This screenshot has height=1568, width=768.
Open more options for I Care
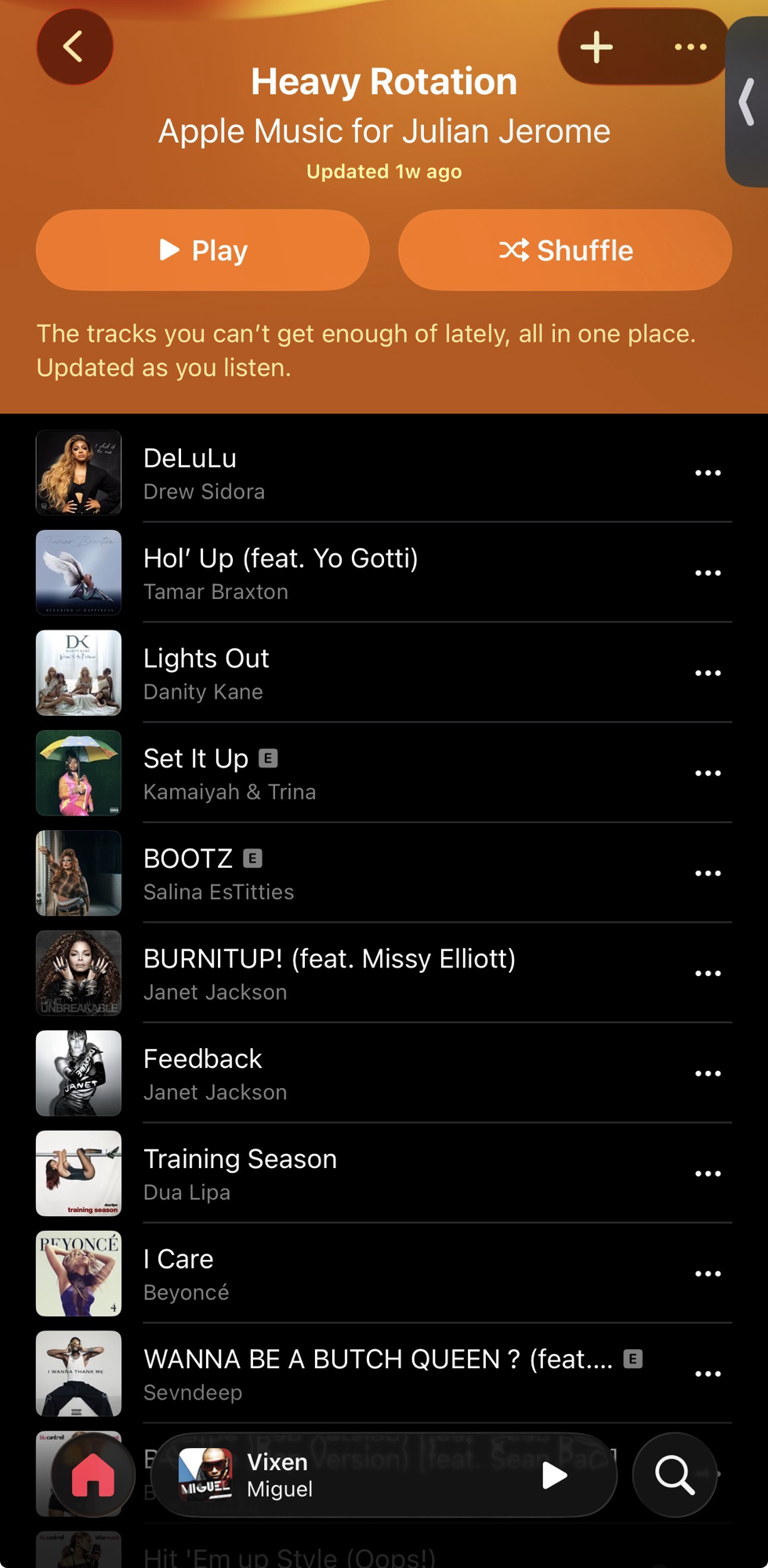(x=708, y=1274)
